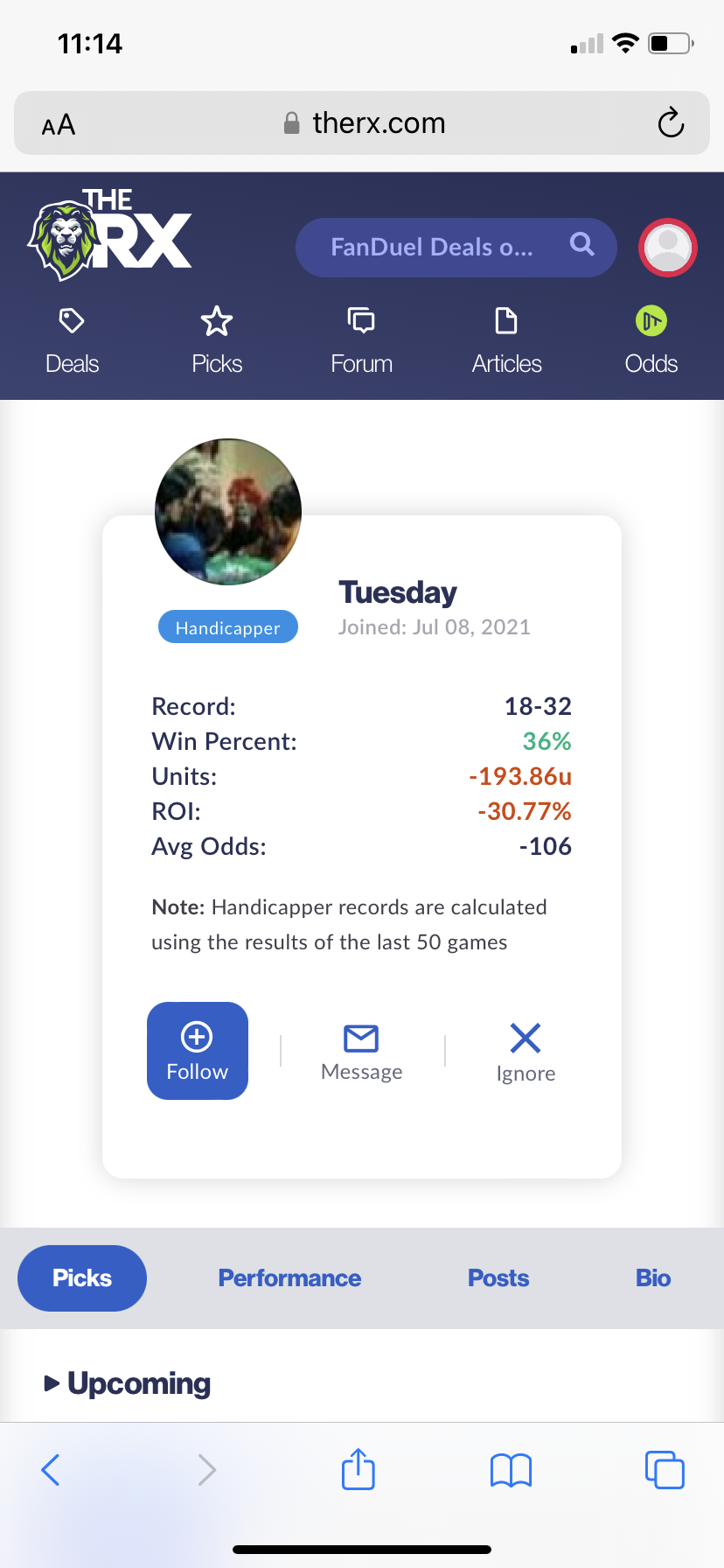Switch to the Forum section
The width and height of the screenshot is (724, 1568).
click(361, 341)
